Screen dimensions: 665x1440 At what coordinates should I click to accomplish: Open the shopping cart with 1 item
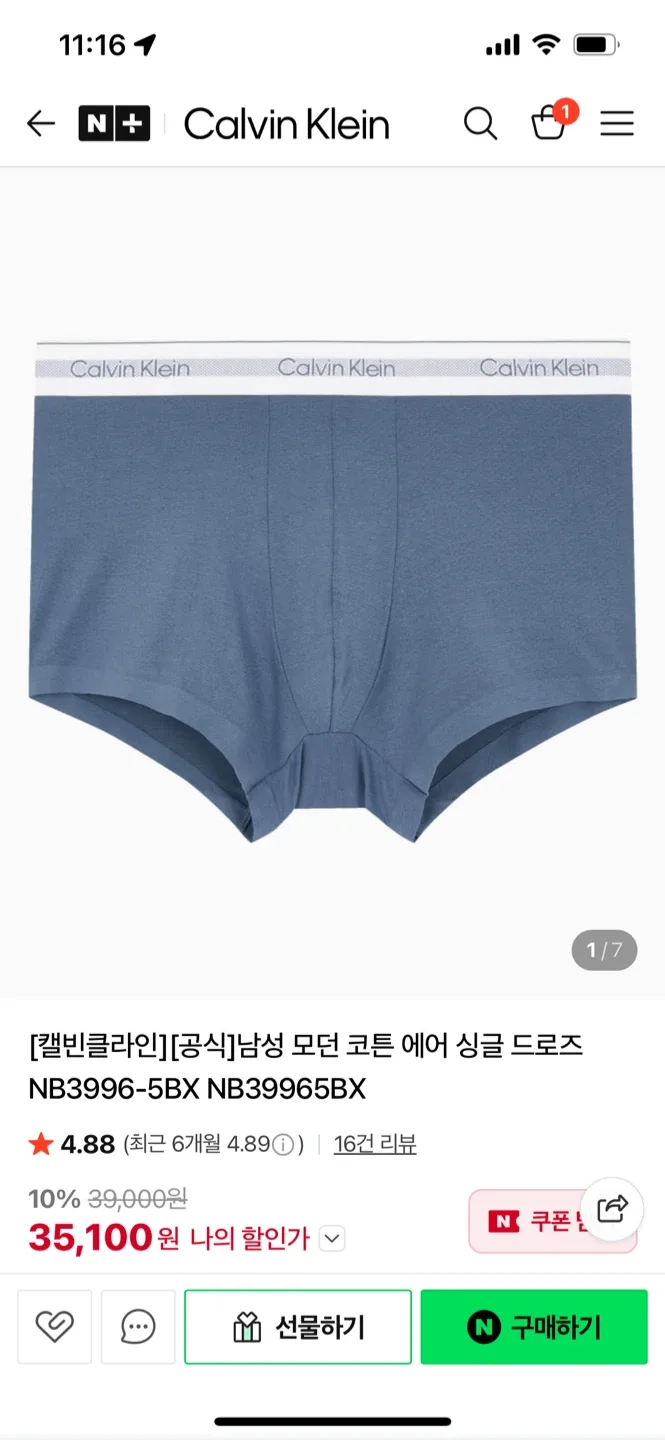pyautogui.click(x=549, y=124)
